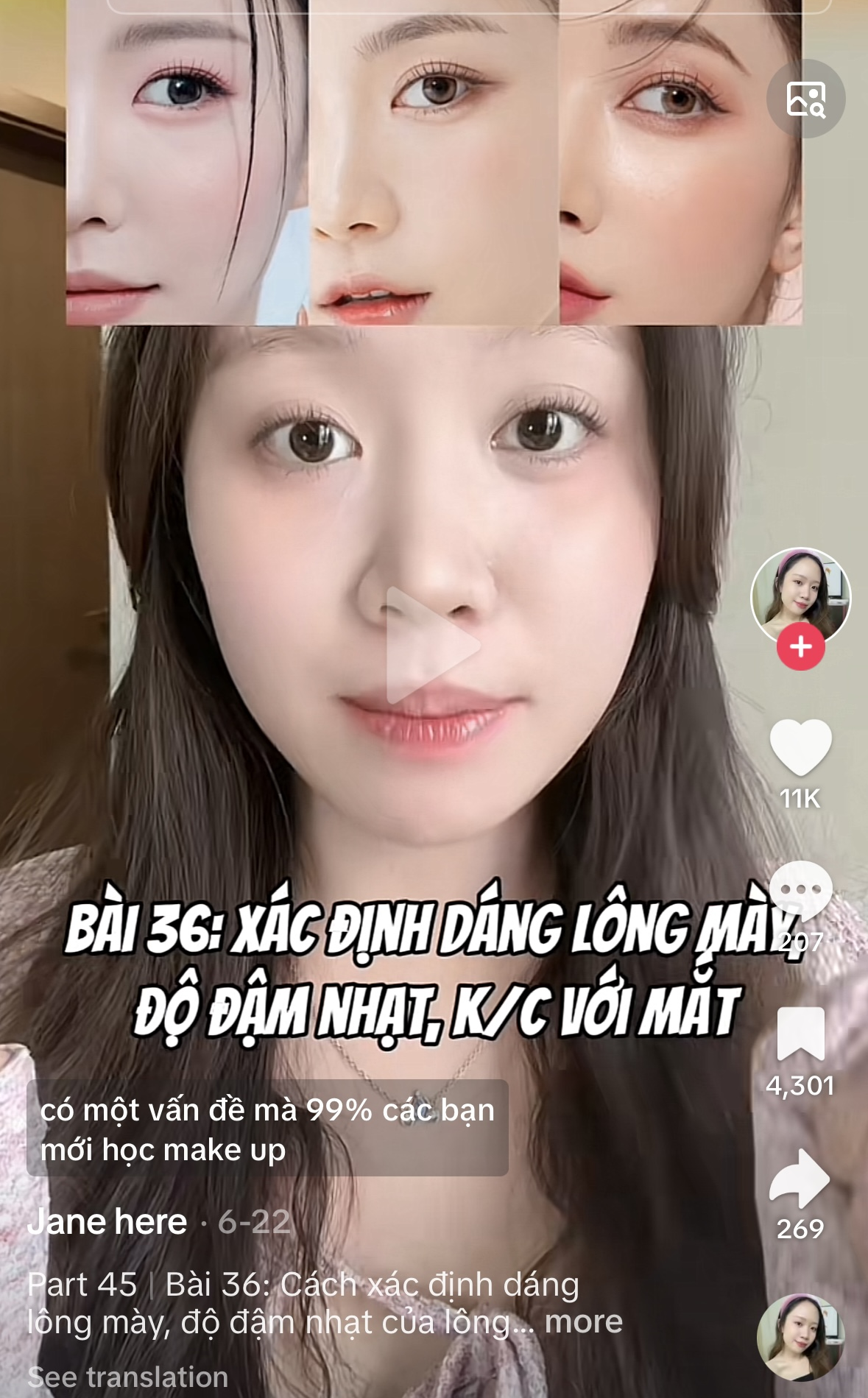Bookmark this video to favorites
Image resolution: width=868 pixels, height=1398 pixels.
click(800, 1034)
